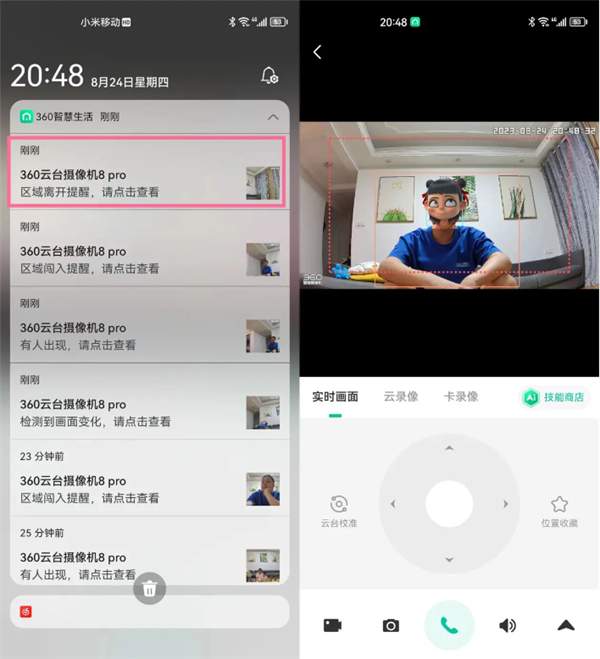
Task: Switch to the 云录像 tab
Action: point(401,397)
